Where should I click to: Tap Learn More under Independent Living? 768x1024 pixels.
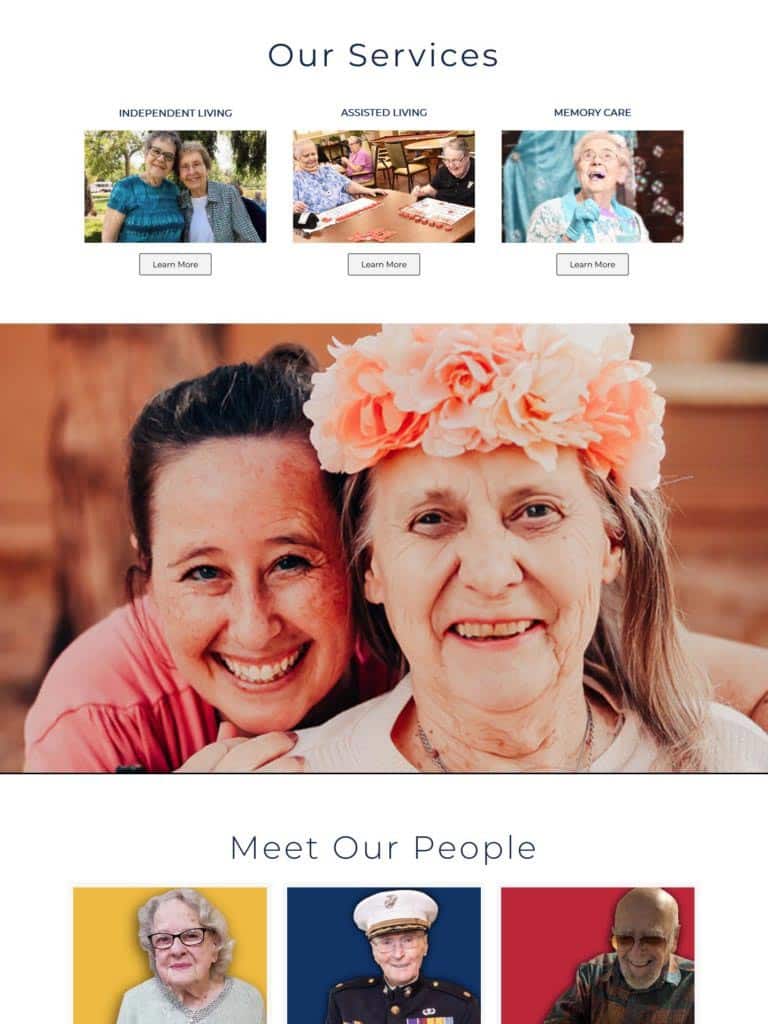pyautogui.click(x=175, y=264)
